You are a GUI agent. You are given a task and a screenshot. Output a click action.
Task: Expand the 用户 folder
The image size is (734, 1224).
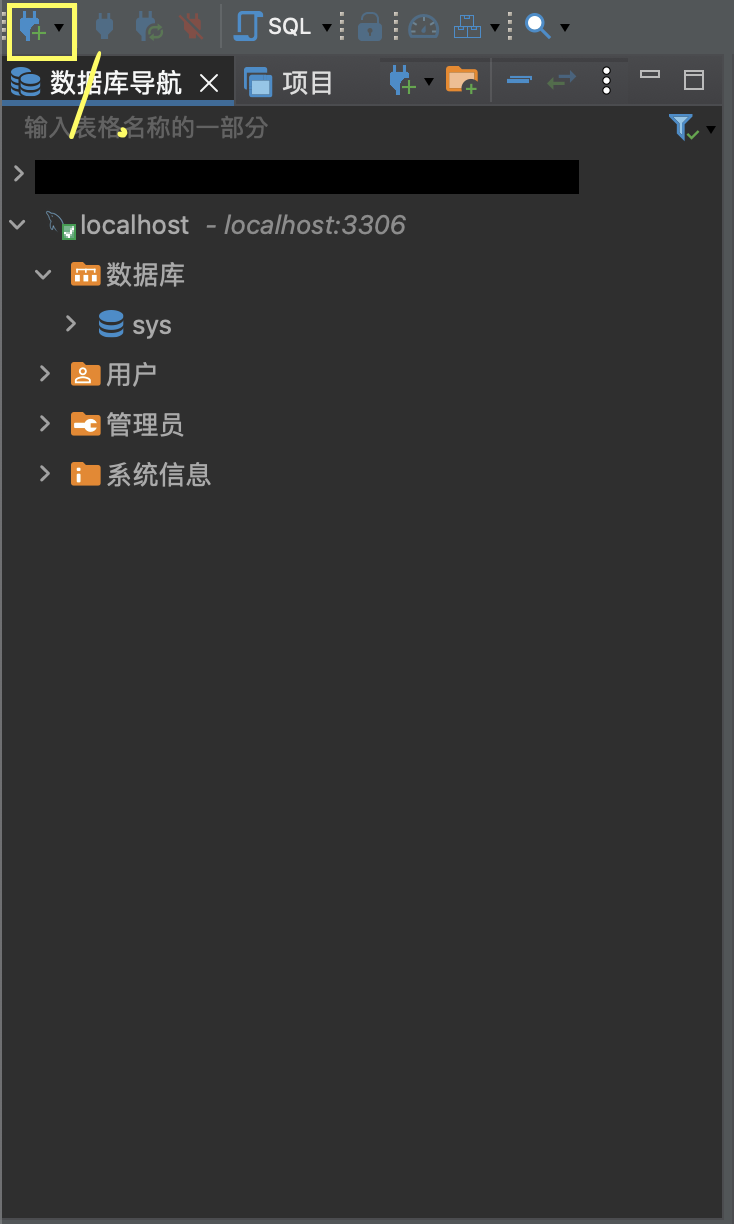pyautogui.click(x=44, y=374)
